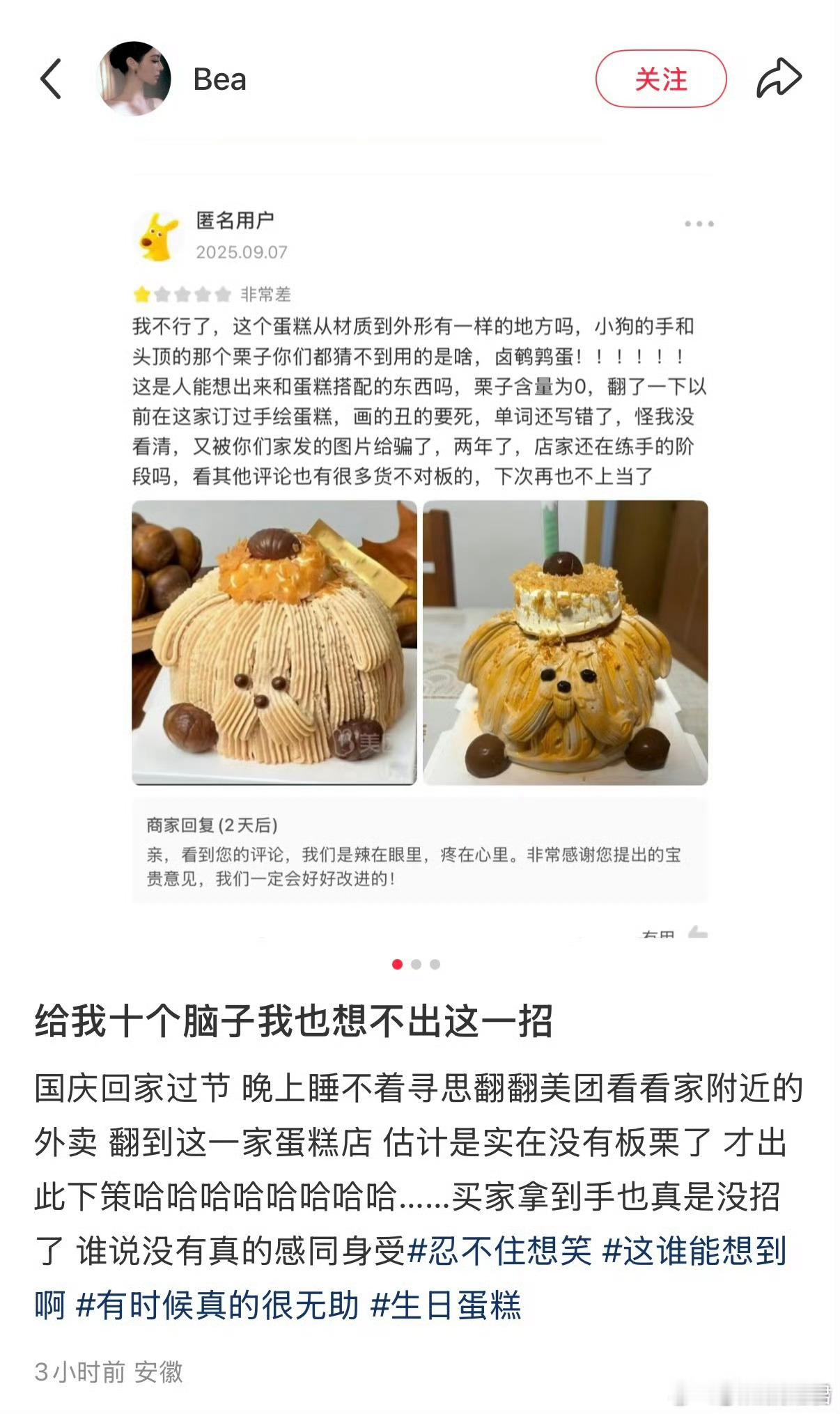
Task: Share this post via the arrow icon
Action: pos(779,78)
